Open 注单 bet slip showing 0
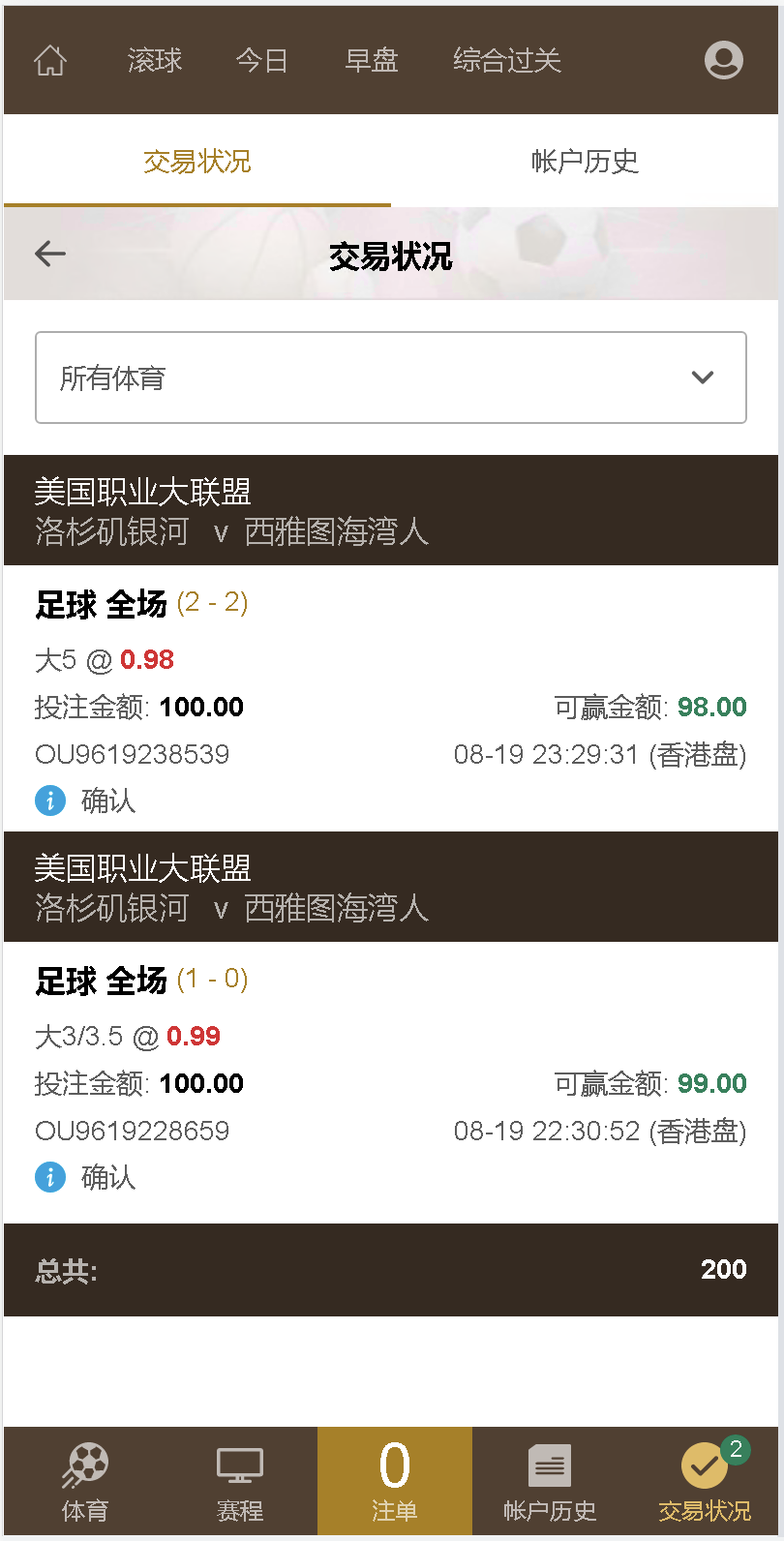784x1541 pixels. (394, 1479)
